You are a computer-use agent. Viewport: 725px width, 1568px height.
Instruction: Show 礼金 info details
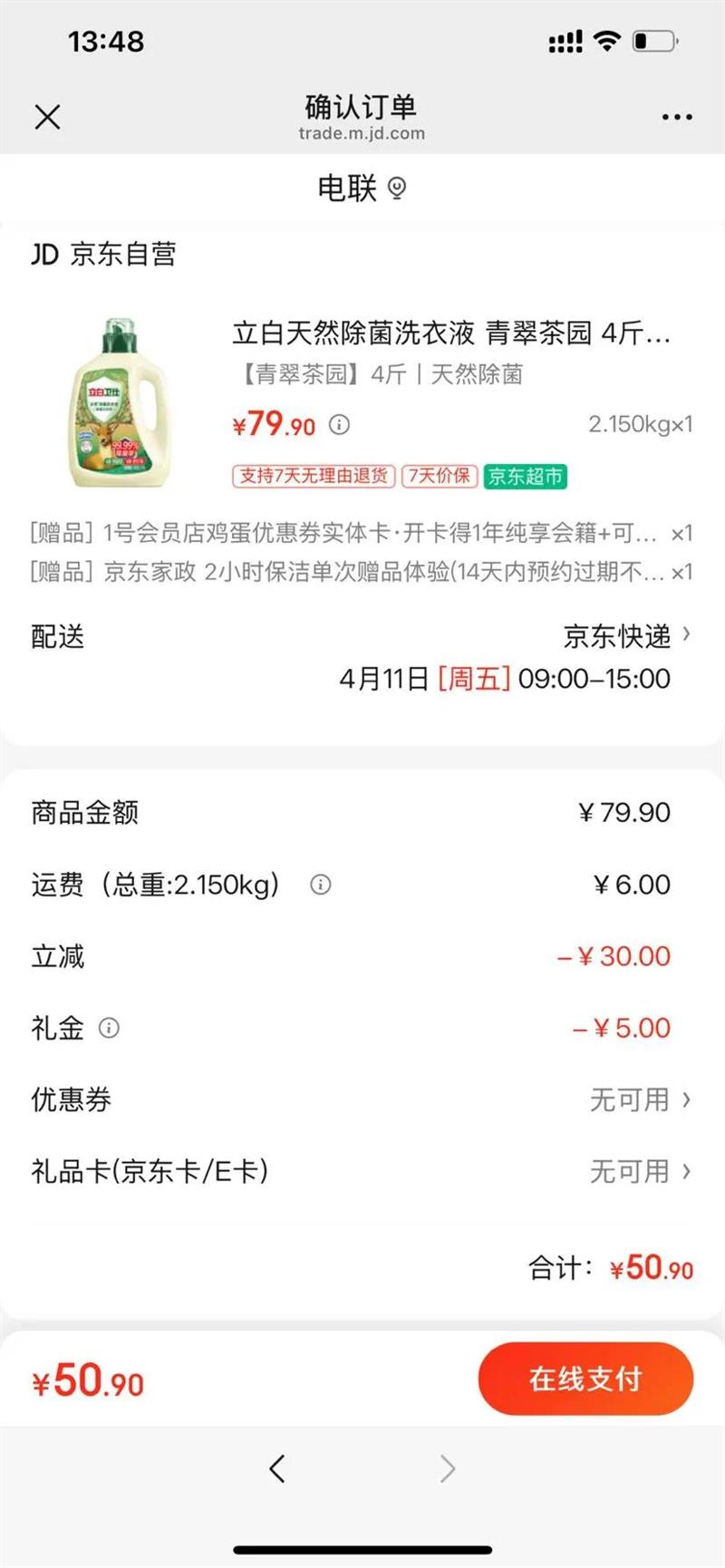[x=109, y=1028]
